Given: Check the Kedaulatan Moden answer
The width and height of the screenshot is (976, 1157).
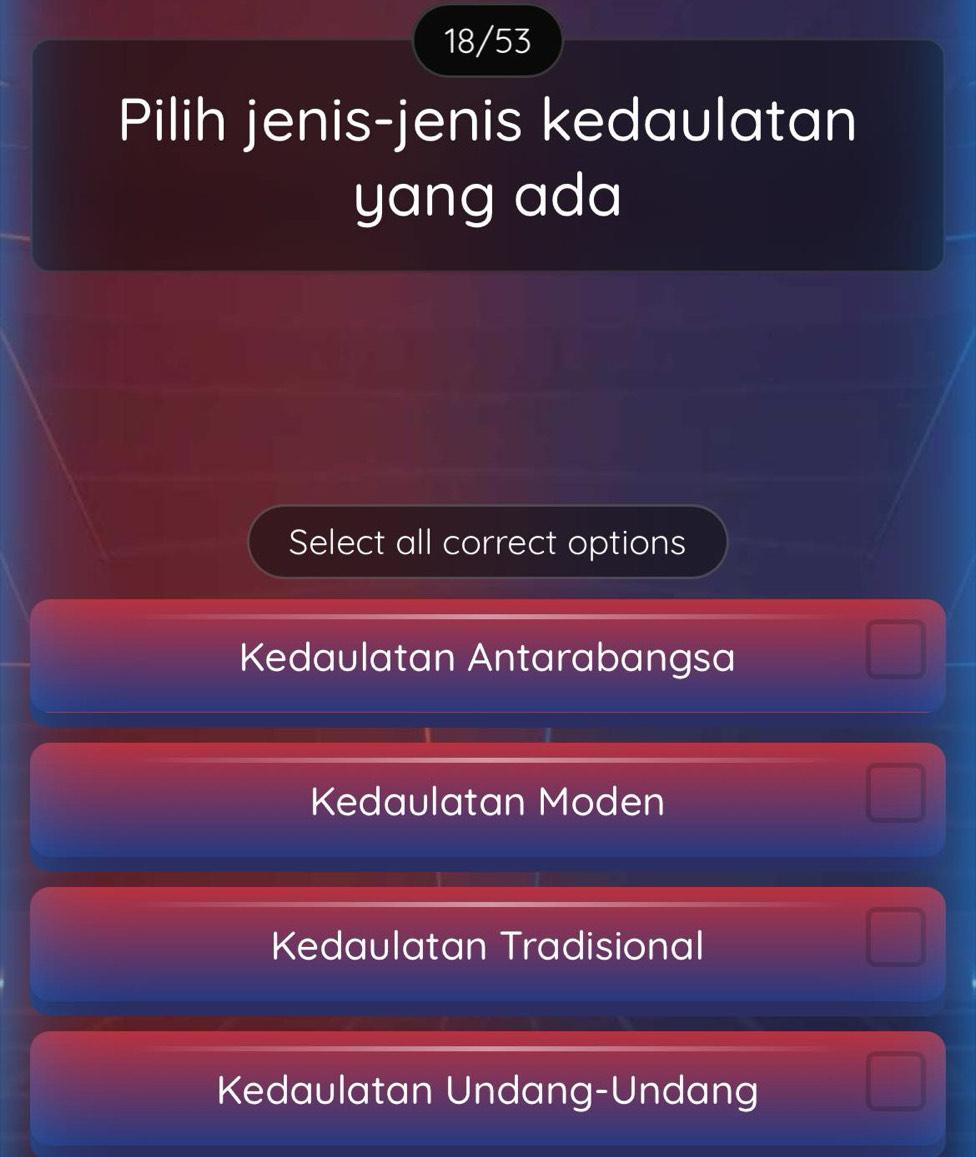Looking at the screenshot, I should click(x=488, y=801).
